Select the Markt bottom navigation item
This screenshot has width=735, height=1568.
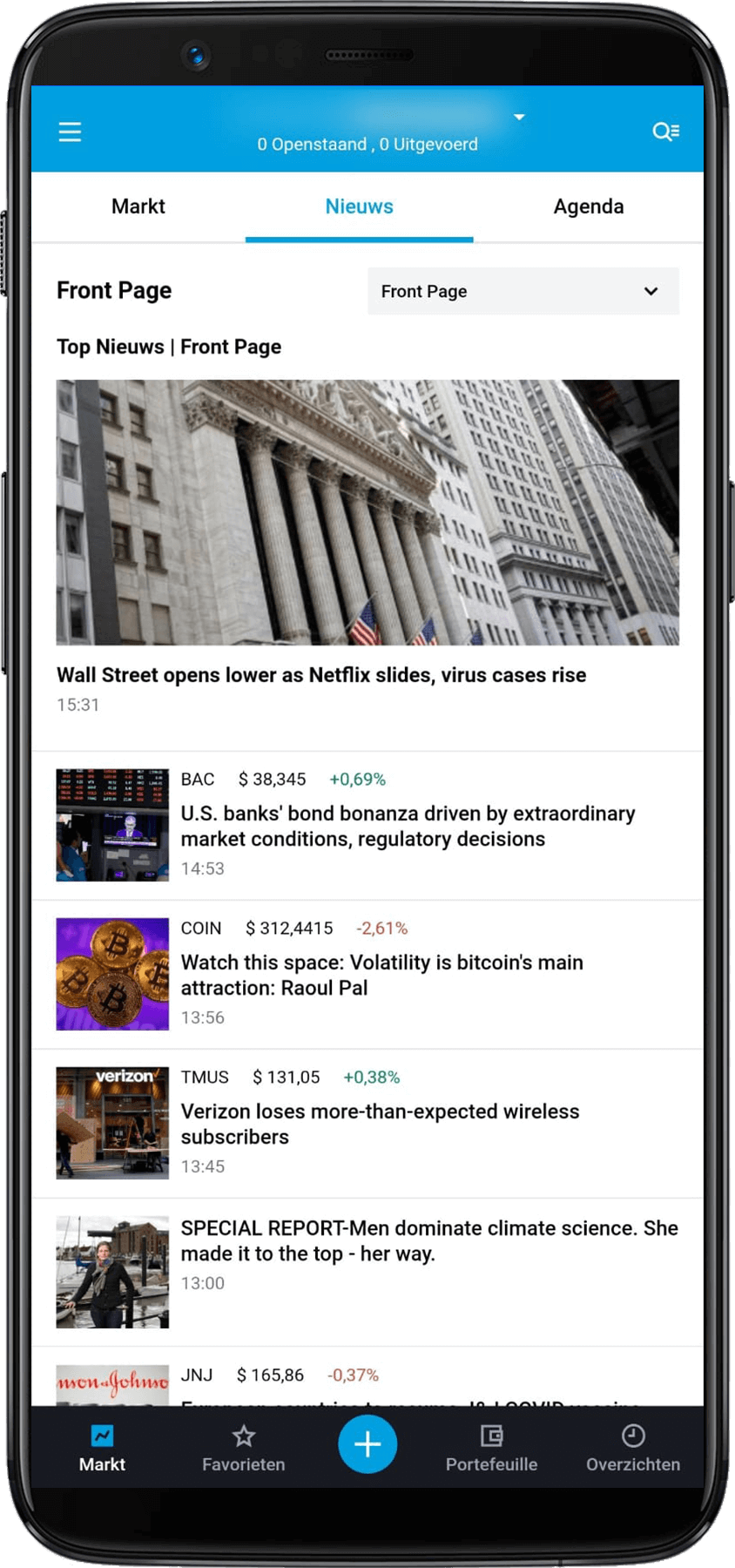coord(102,1448)
